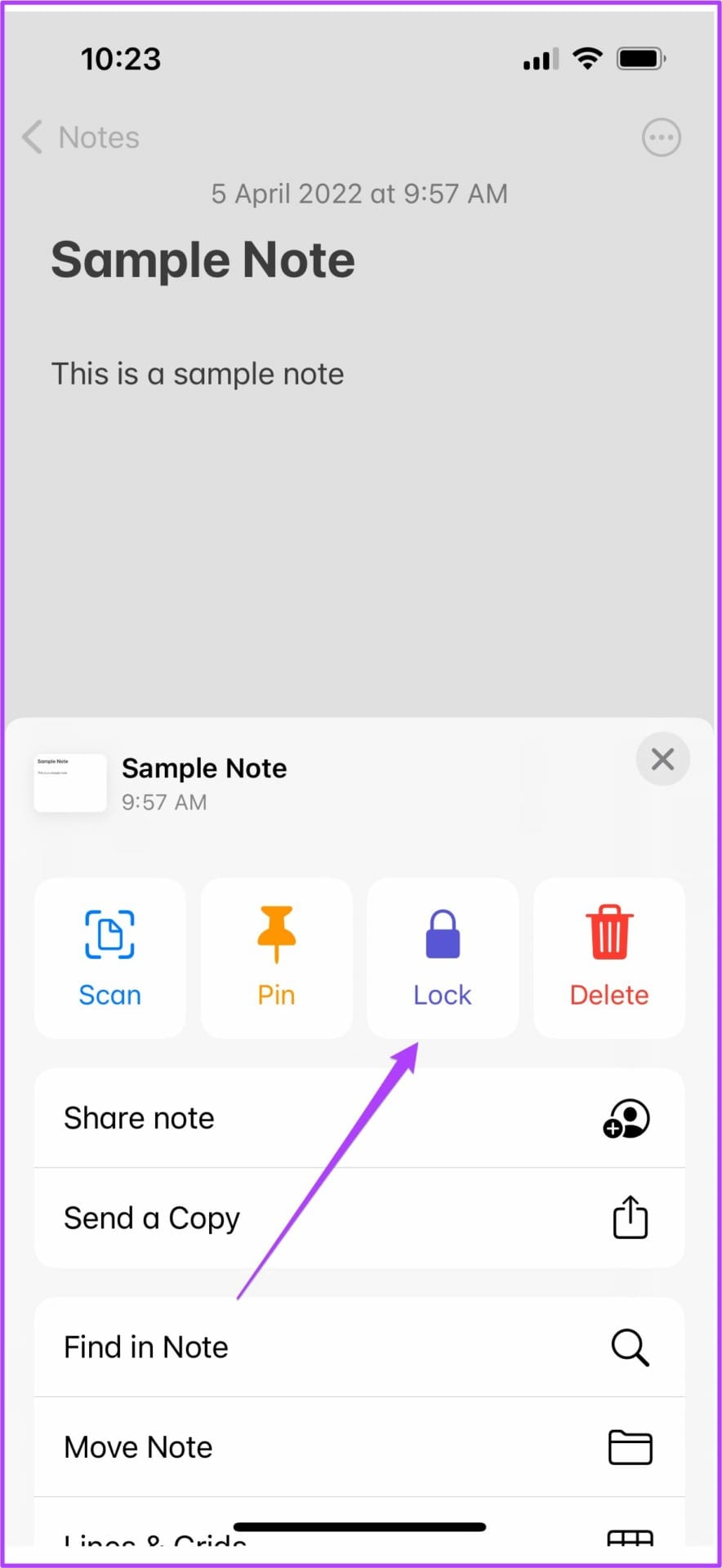Viewport: 722px width, 1568px height.
Task: Delete this note
Action: pyautogui.click(x=608, y=957)
